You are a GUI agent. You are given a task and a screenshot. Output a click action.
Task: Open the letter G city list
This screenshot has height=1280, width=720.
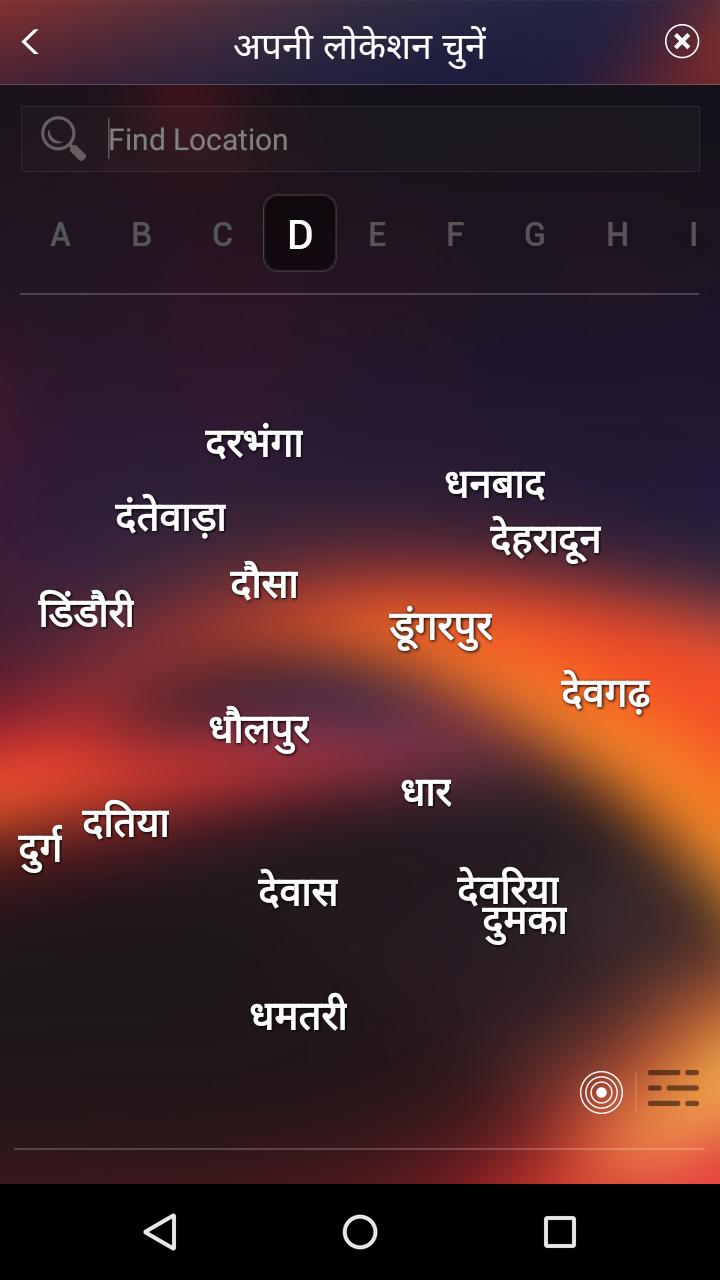(534, 235)
